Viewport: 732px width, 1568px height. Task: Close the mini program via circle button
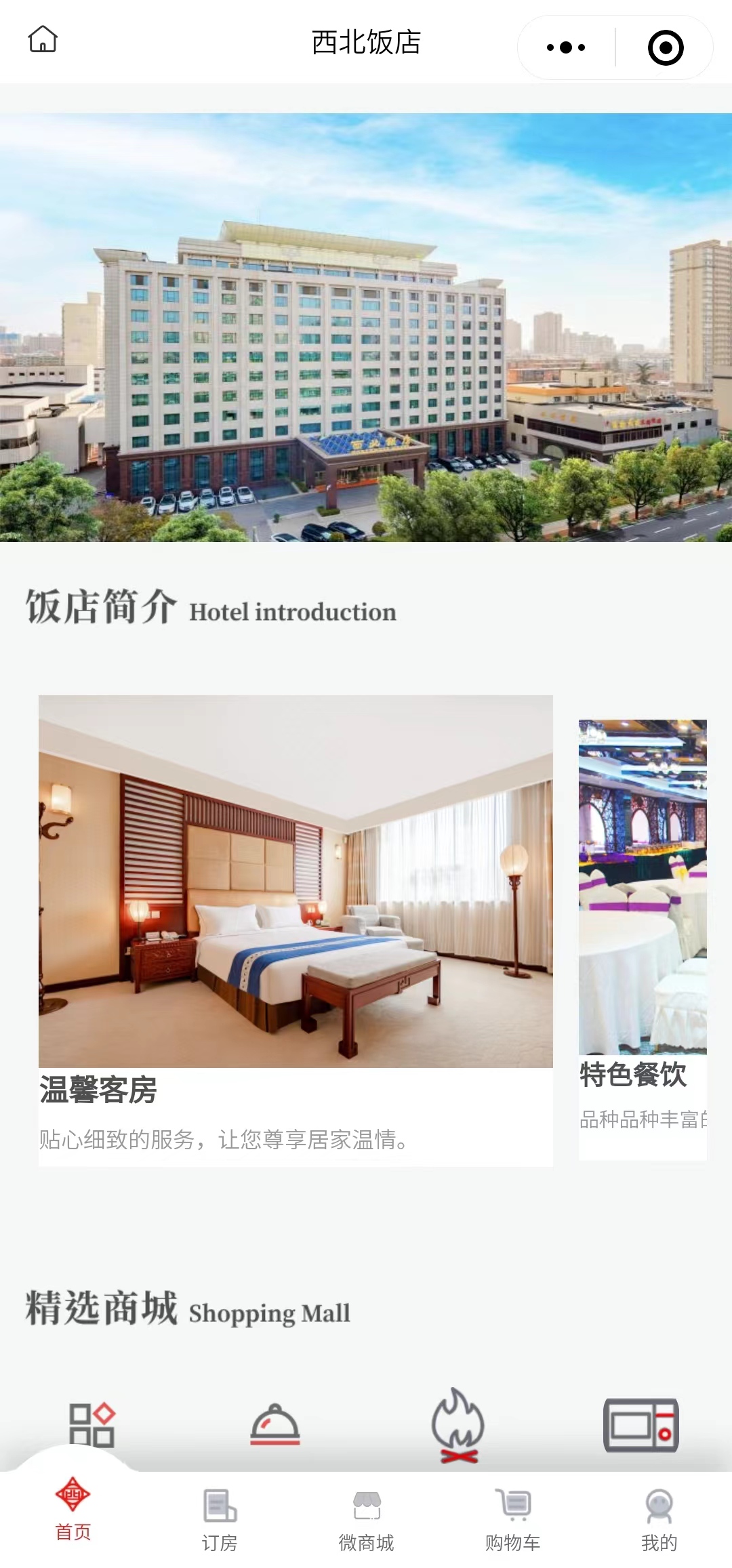(x=666, y=47)
